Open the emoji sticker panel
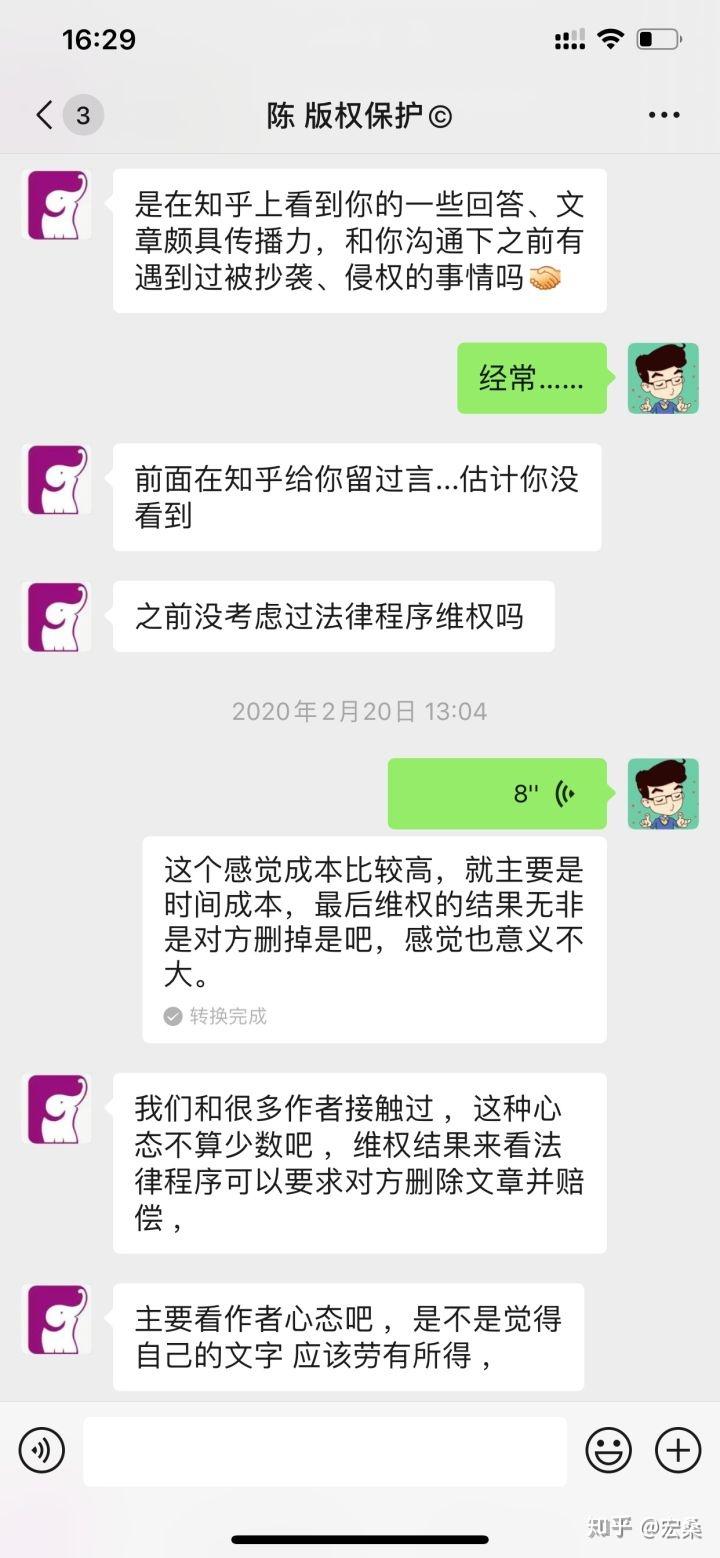The image size is (720, 1558). (608, 1449)
